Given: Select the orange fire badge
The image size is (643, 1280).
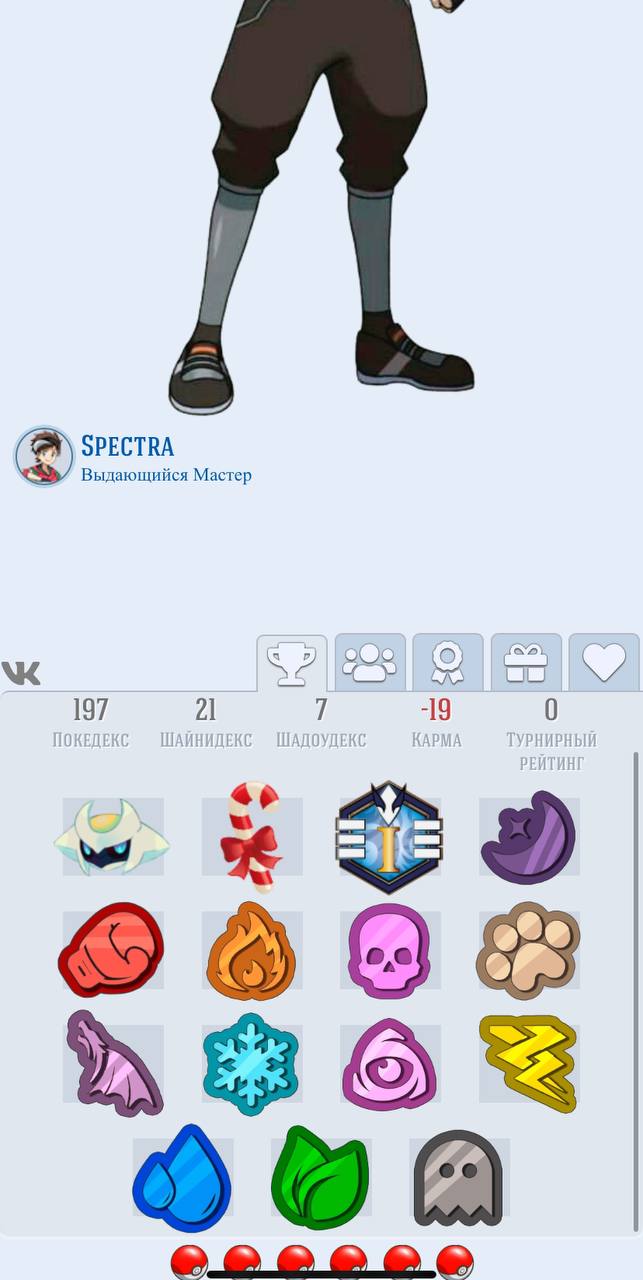Looking at the screenshot, I should (252, 951).
